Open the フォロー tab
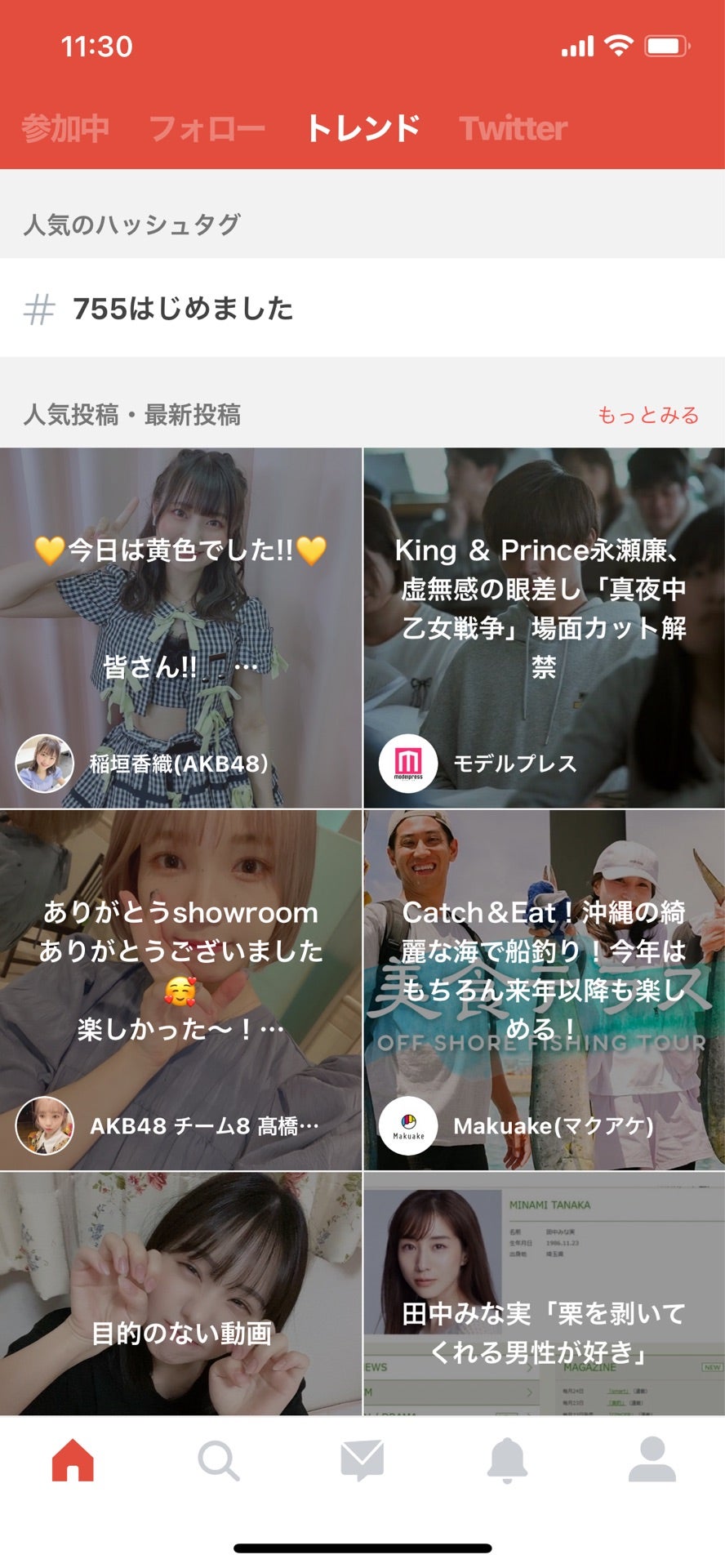This screenshot has width=725, height=1568. pyautogui.click(x=208, y=128)
